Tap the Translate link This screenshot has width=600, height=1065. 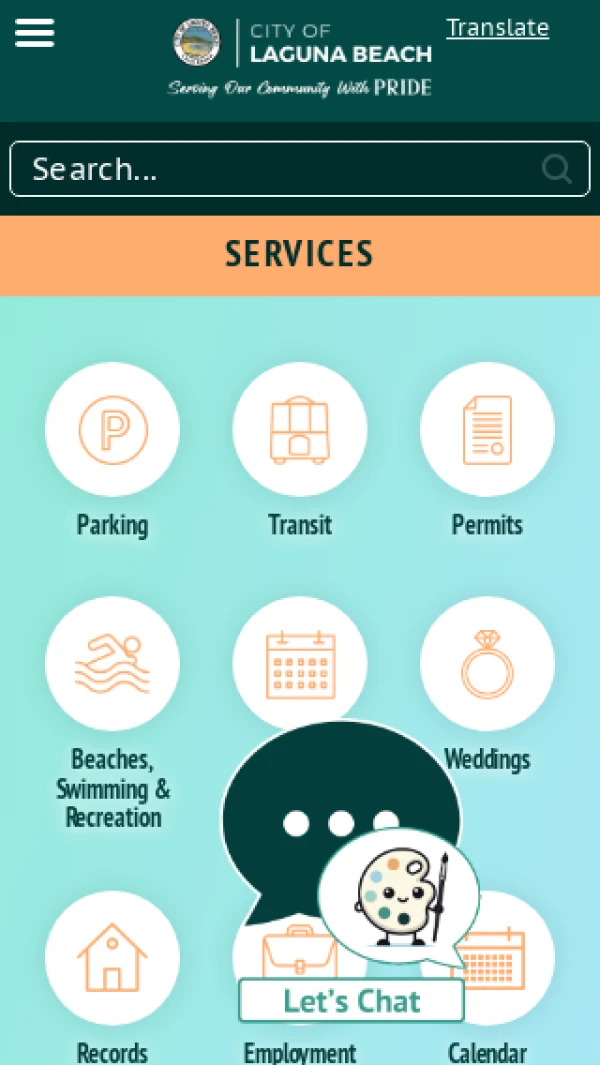497,28
